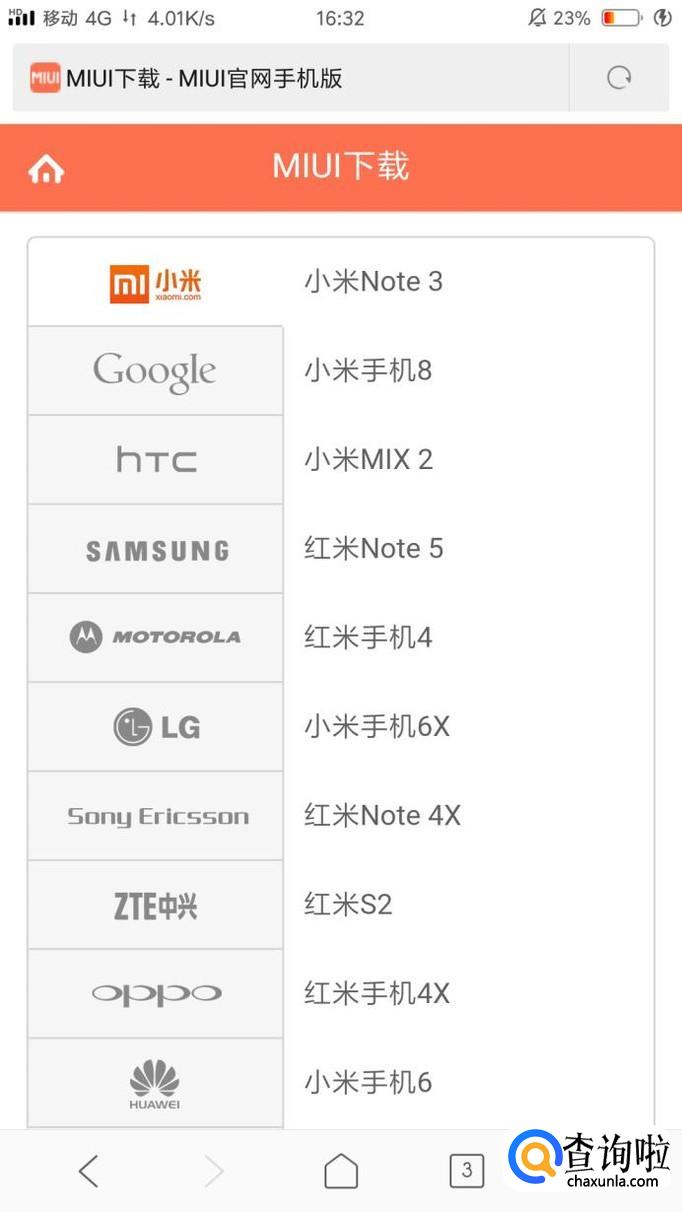Show Motorola devices
This screenshot has height=1212, width=682.
[x=156, y=637]
